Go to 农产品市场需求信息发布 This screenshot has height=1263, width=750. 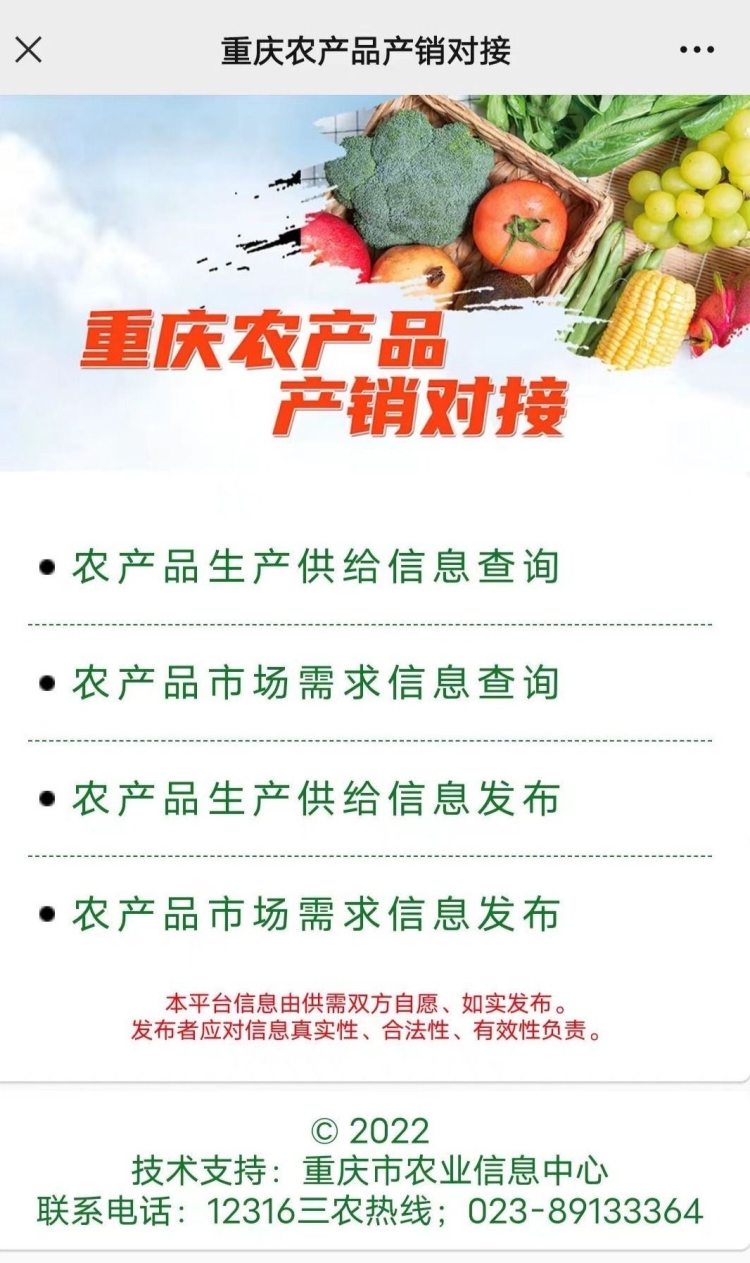314,915
